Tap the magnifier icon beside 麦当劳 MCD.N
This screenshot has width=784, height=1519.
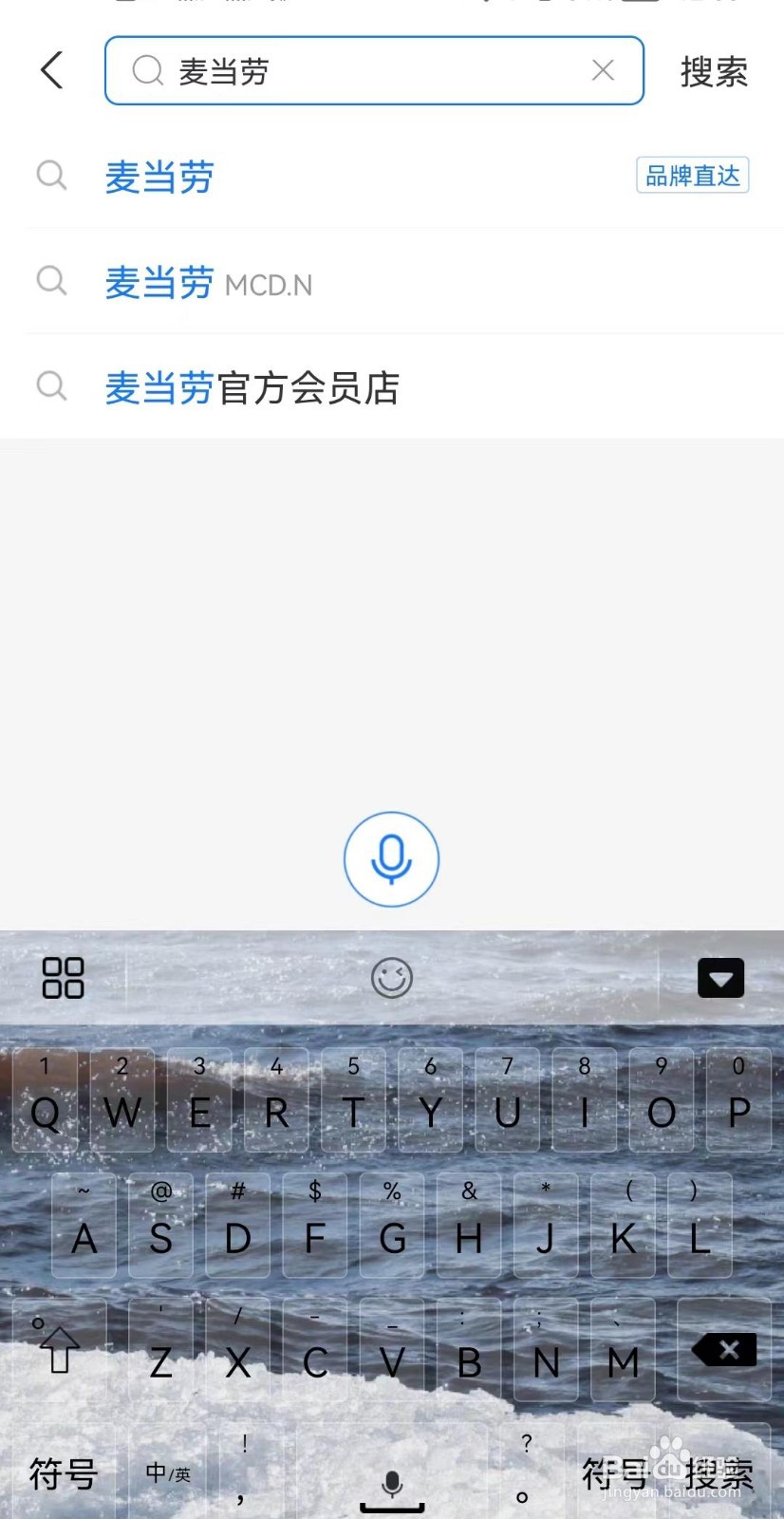50,281
